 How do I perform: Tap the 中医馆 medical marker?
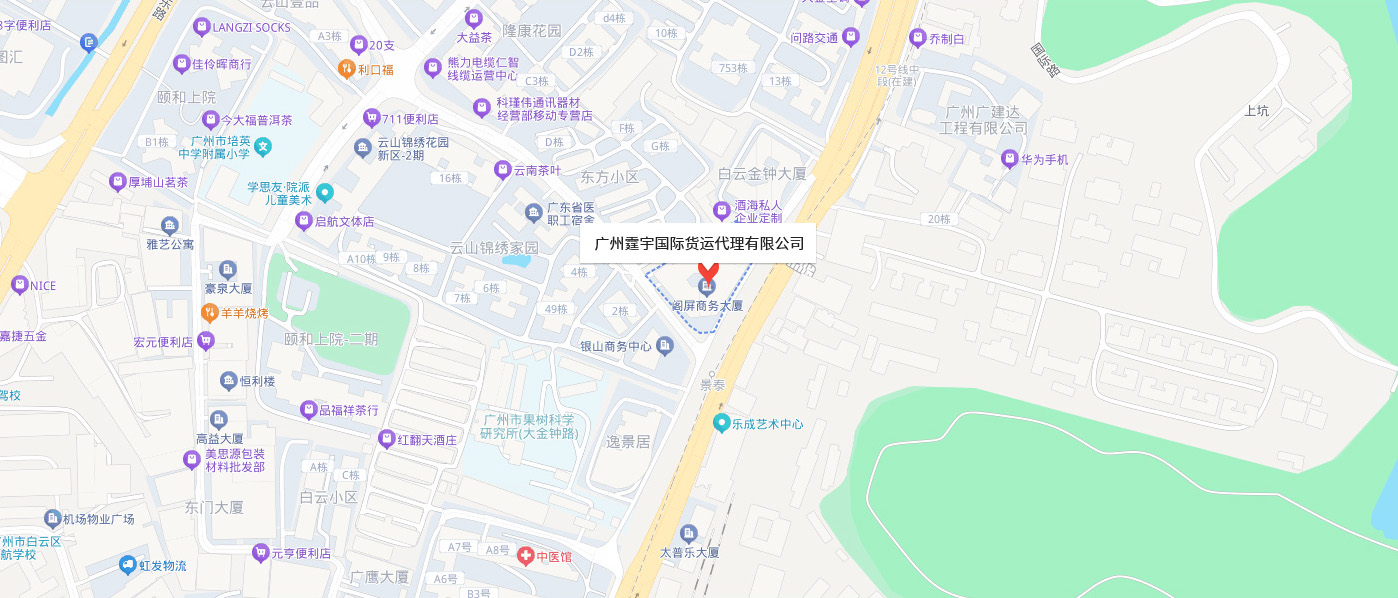point(525,556)
